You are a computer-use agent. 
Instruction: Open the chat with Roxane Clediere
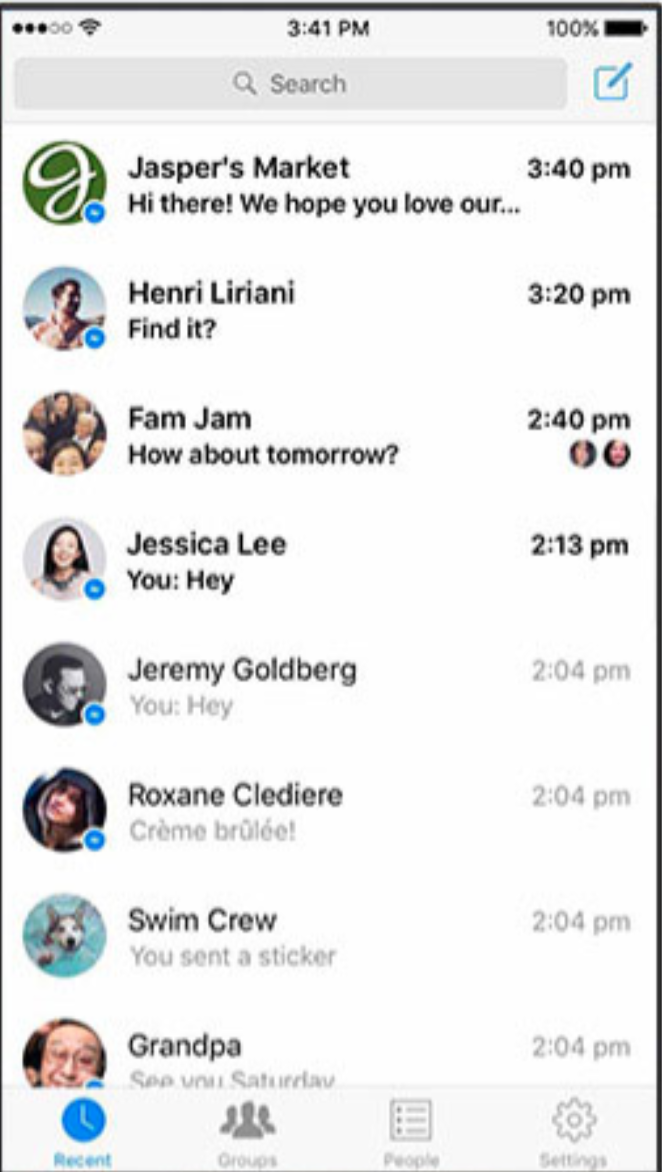[x=330, y=812]
